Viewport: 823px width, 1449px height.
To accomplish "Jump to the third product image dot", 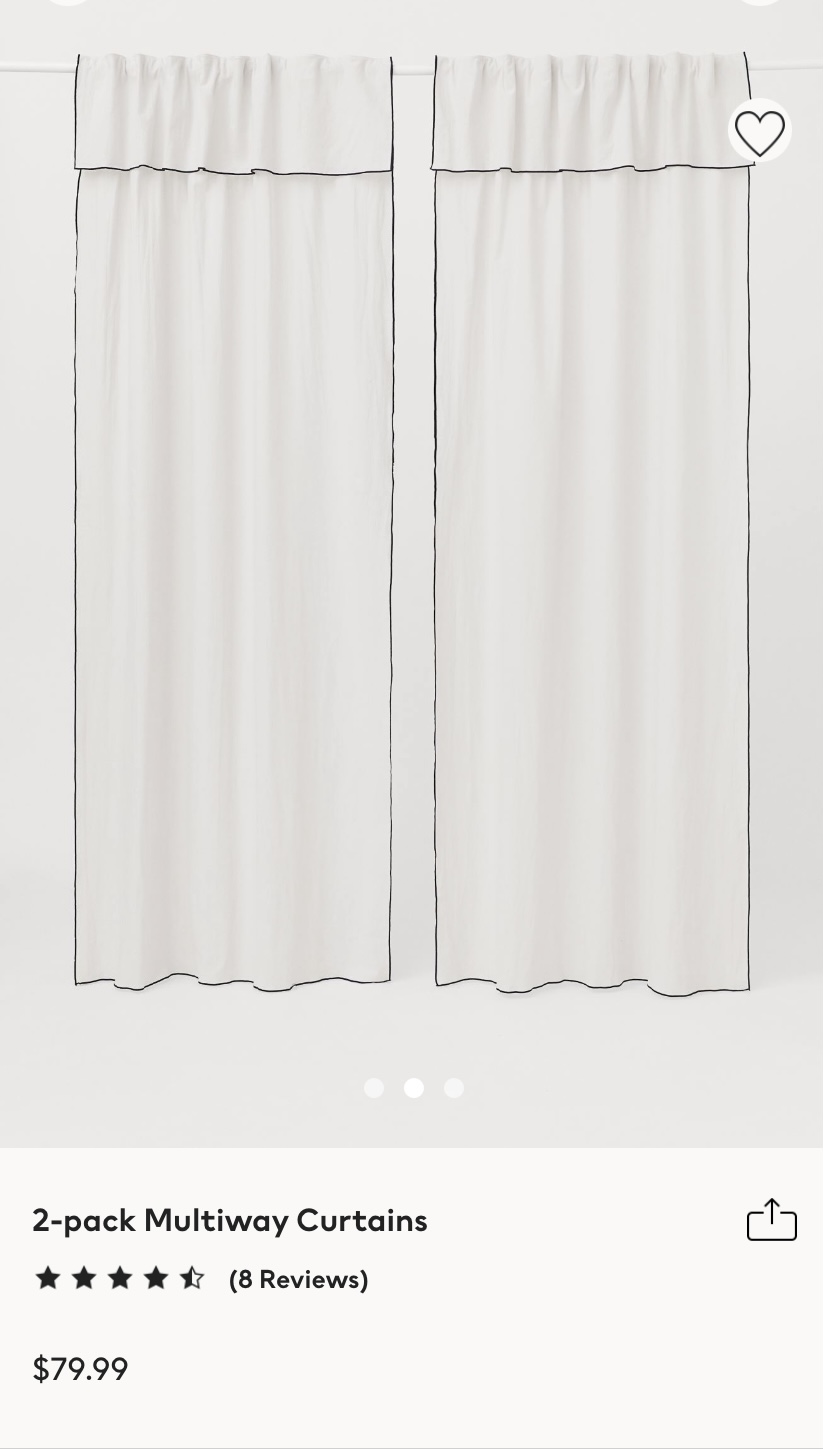I will 454,1088.
